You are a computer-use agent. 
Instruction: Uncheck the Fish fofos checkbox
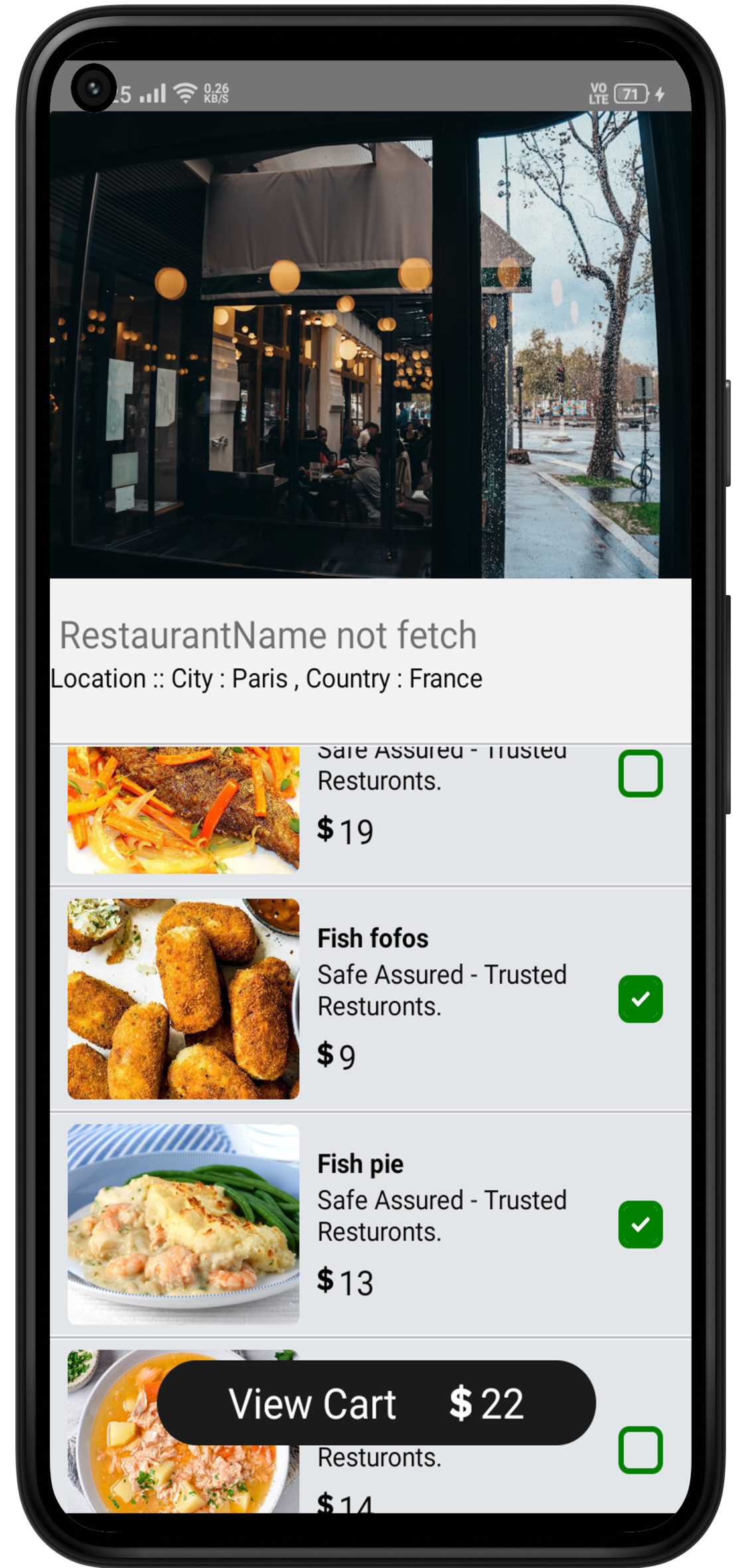point(640,998)
